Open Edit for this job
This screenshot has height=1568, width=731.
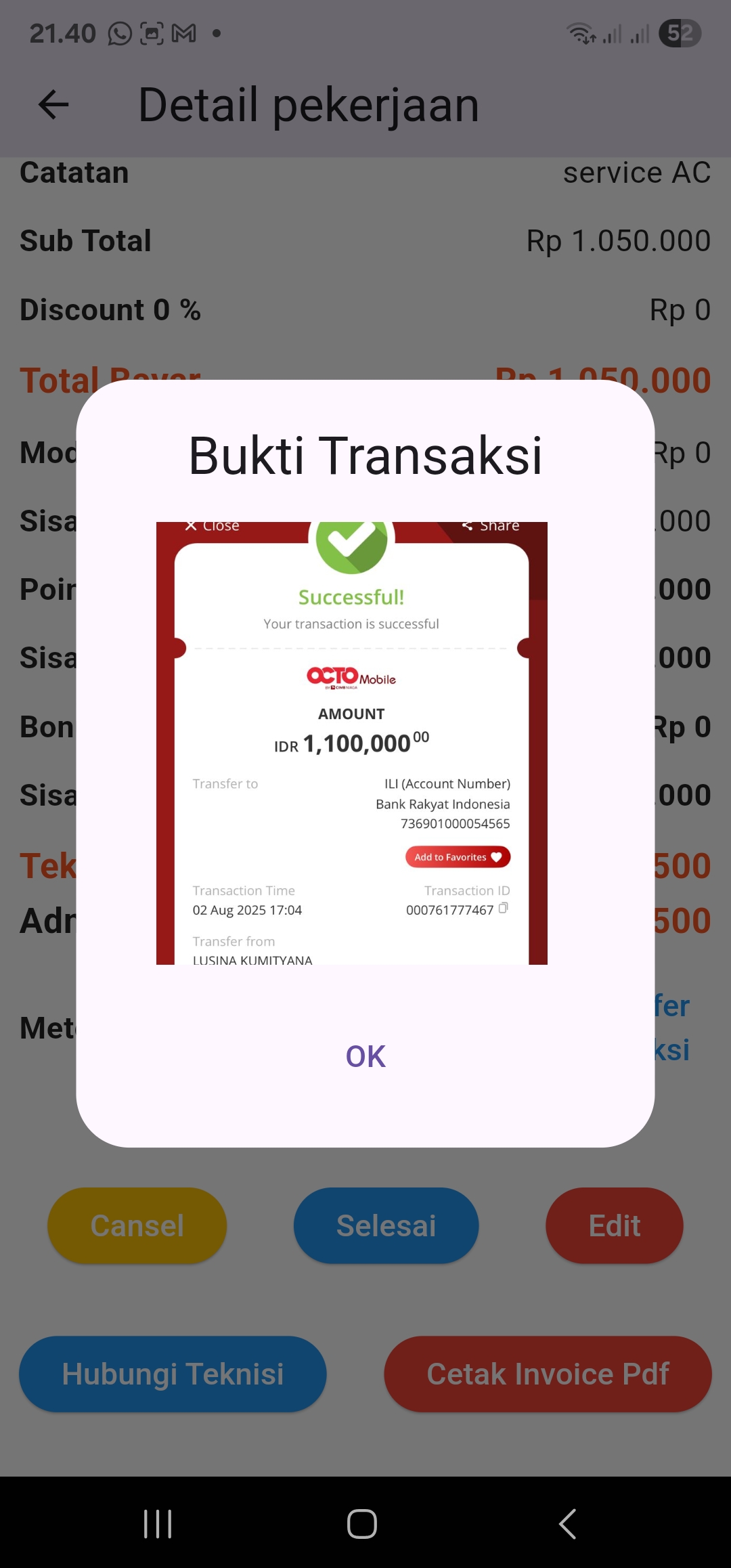tap(614, 1225)
